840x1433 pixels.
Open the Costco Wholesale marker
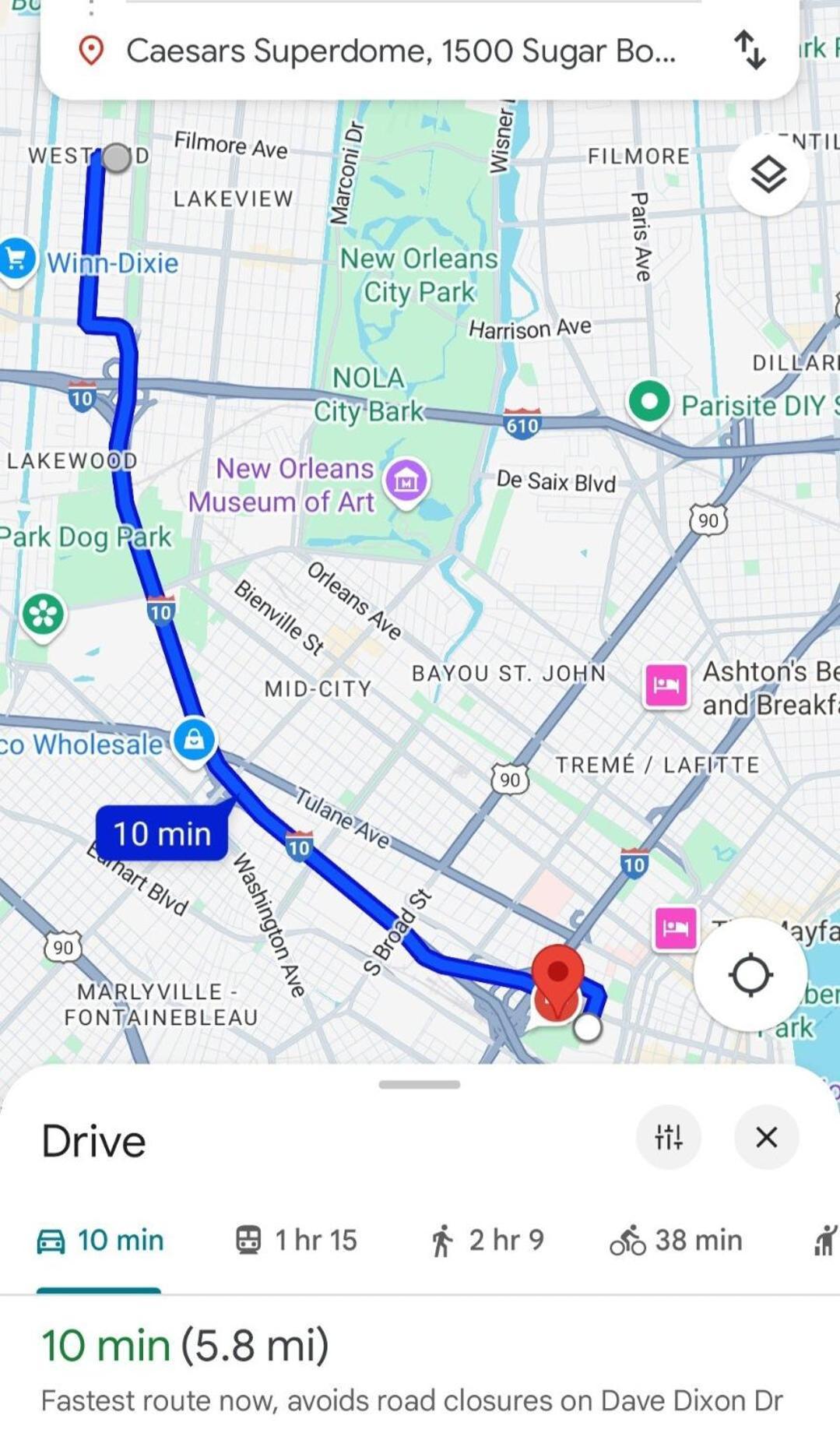[x=194, y=738]
